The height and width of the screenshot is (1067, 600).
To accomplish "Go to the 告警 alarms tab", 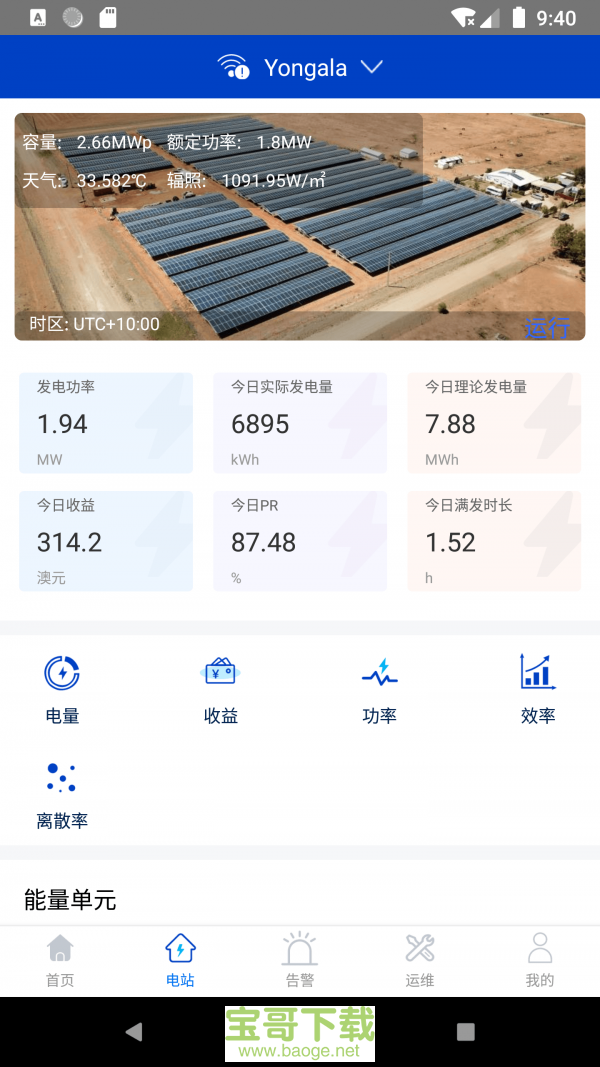I will point(300,960).
